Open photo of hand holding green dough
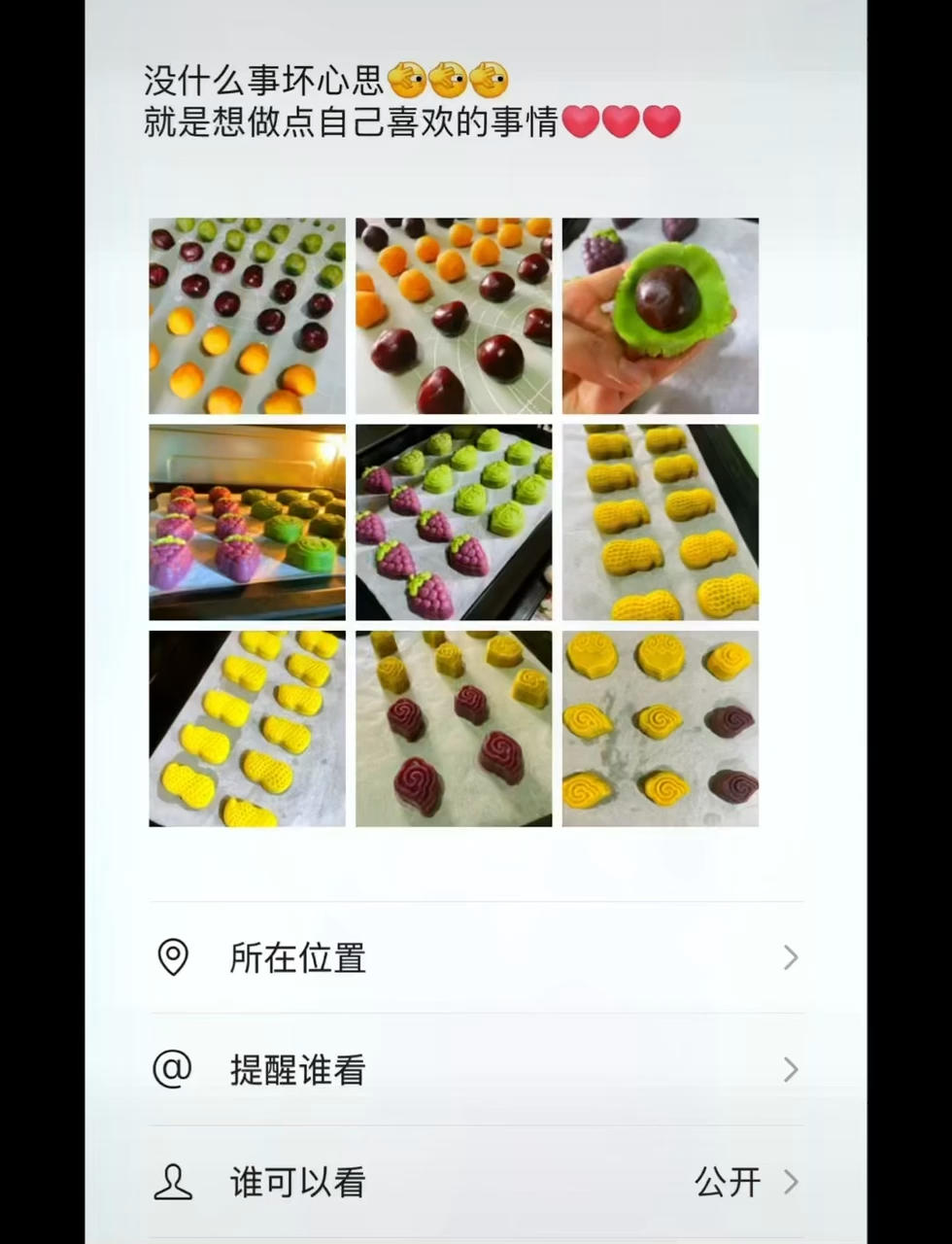This screenshot has height=1244, width=952. 660,316
